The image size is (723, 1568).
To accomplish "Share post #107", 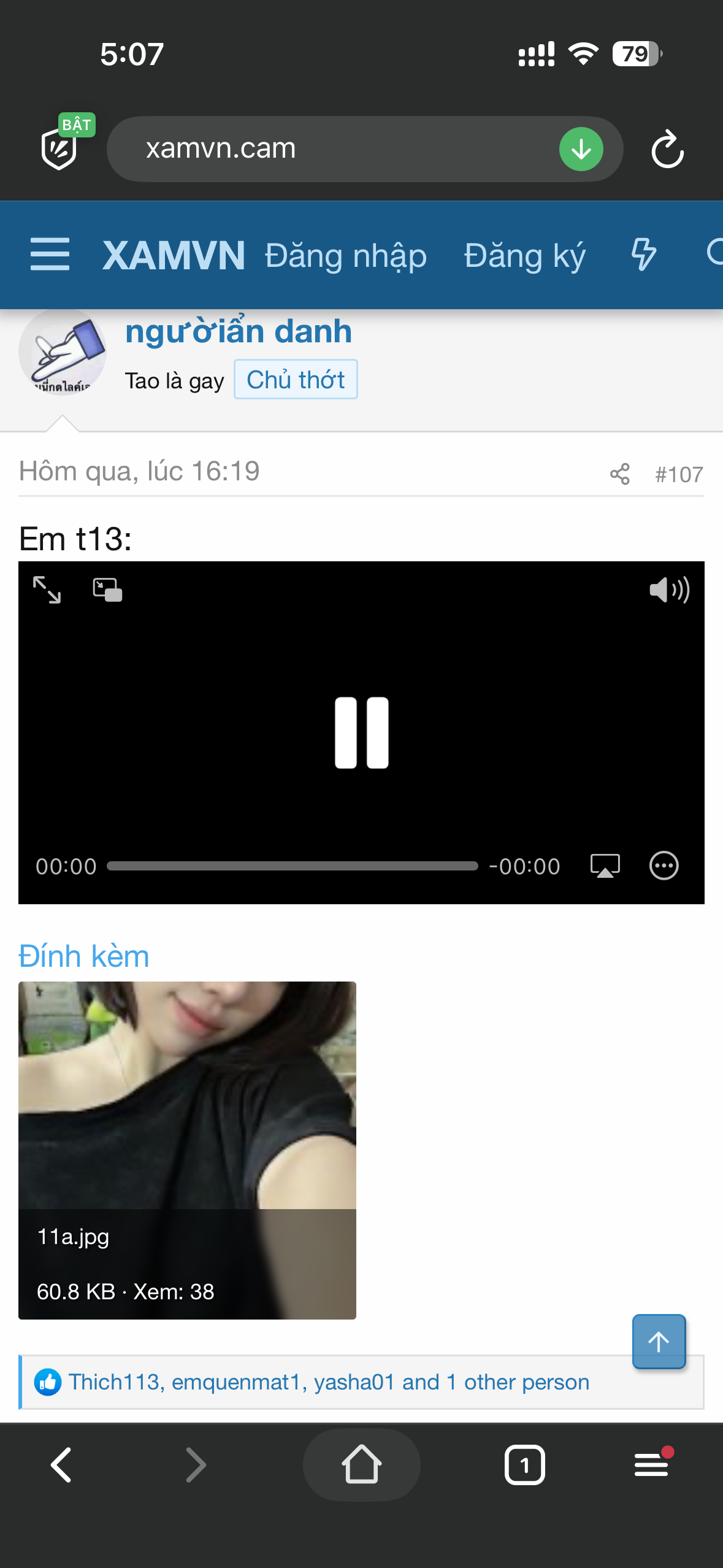I will 619,474.
